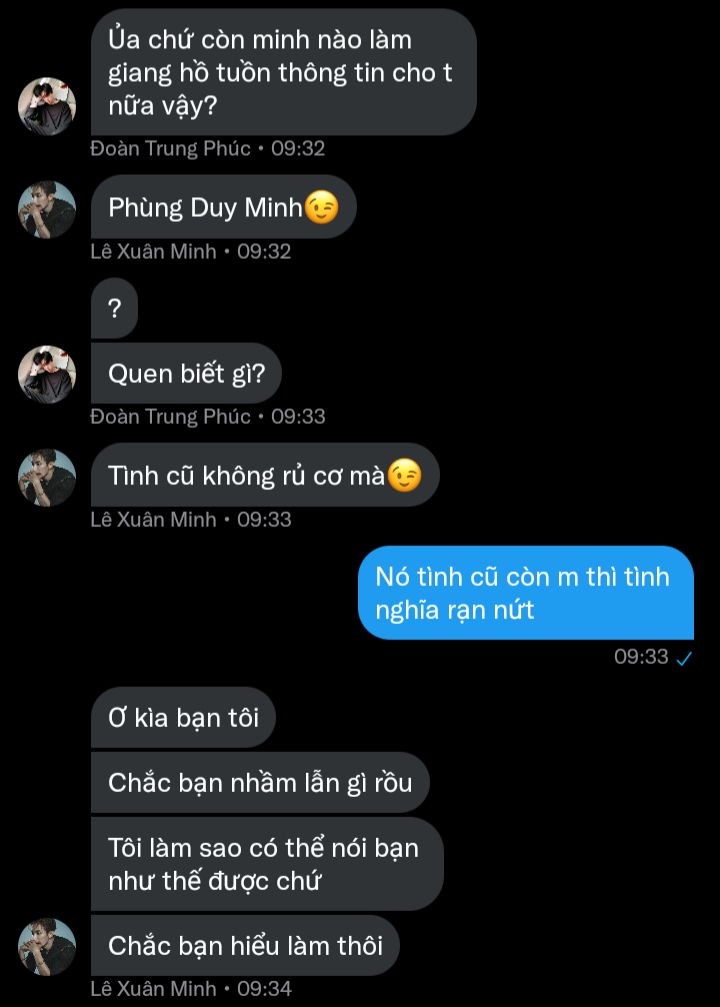Open the avatar beside "Chắc bạn hiểu lầm thôi"
The width and height of the screenshot is (720, 1007).
click(47, 946)
